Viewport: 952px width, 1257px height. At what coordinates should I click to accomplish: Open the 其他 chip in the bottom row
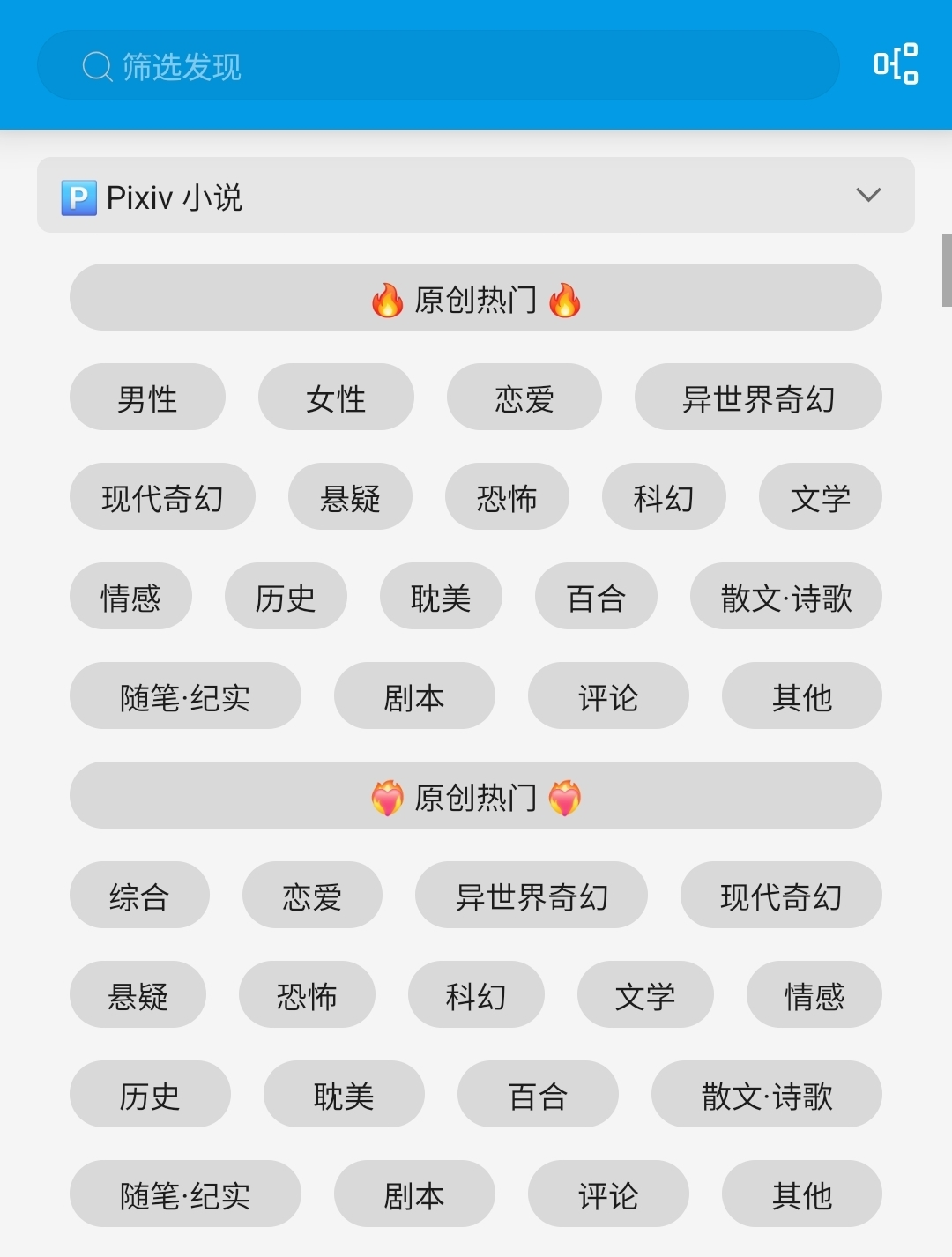(801, 1194)
